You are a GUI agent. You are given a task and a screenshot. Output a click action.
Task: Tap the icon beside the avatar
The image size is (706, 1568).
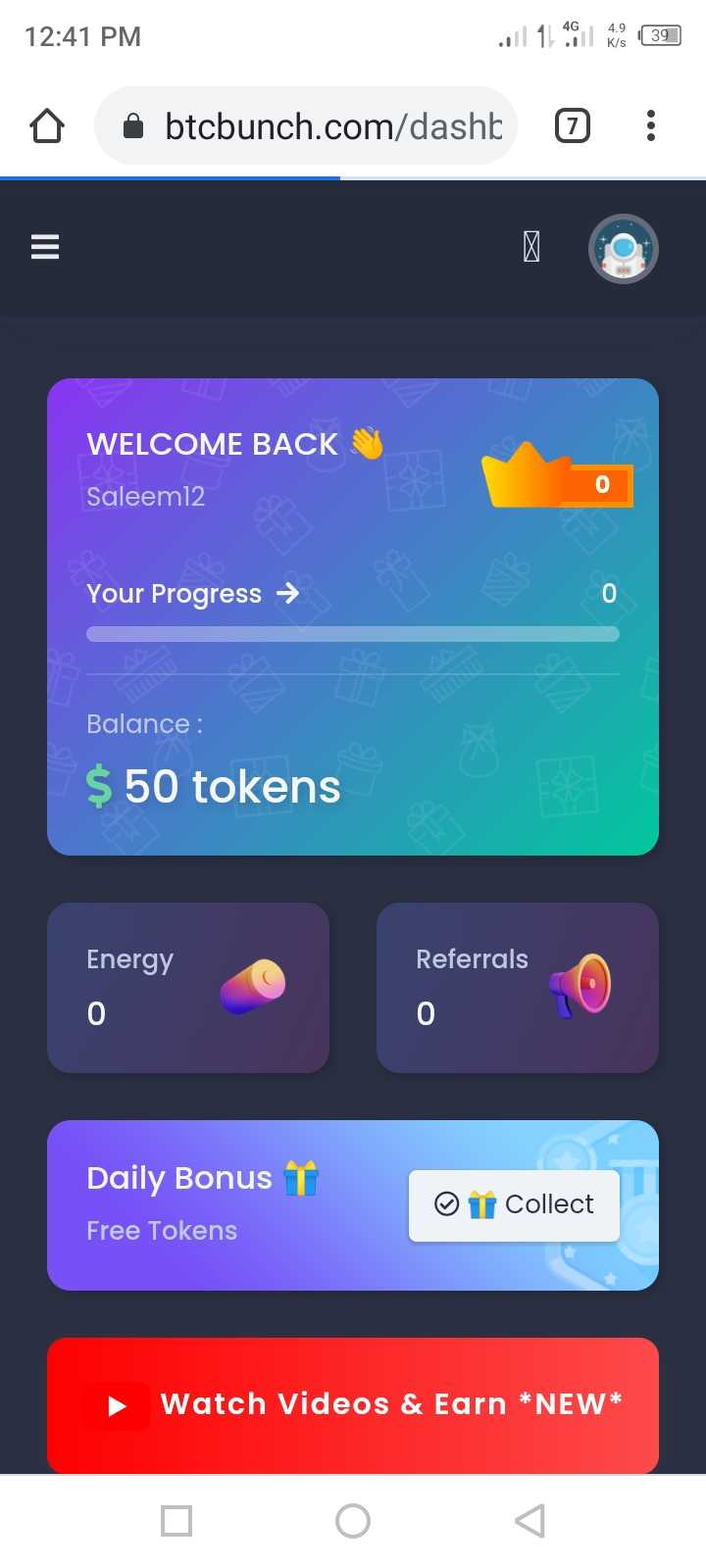531,247
